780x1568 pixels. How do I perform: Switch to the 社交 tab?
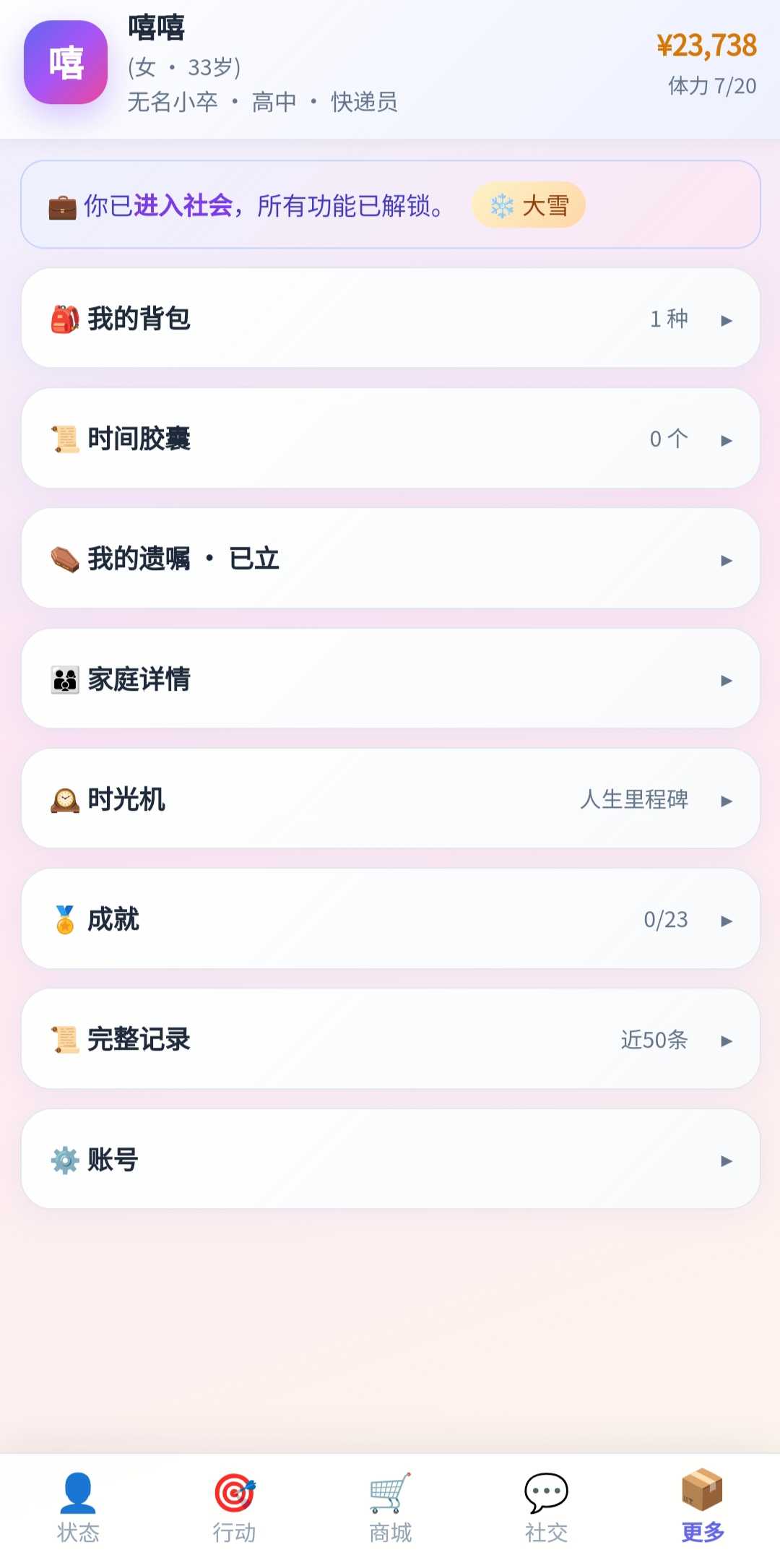pyautogui.click(x=546, y=1508)
